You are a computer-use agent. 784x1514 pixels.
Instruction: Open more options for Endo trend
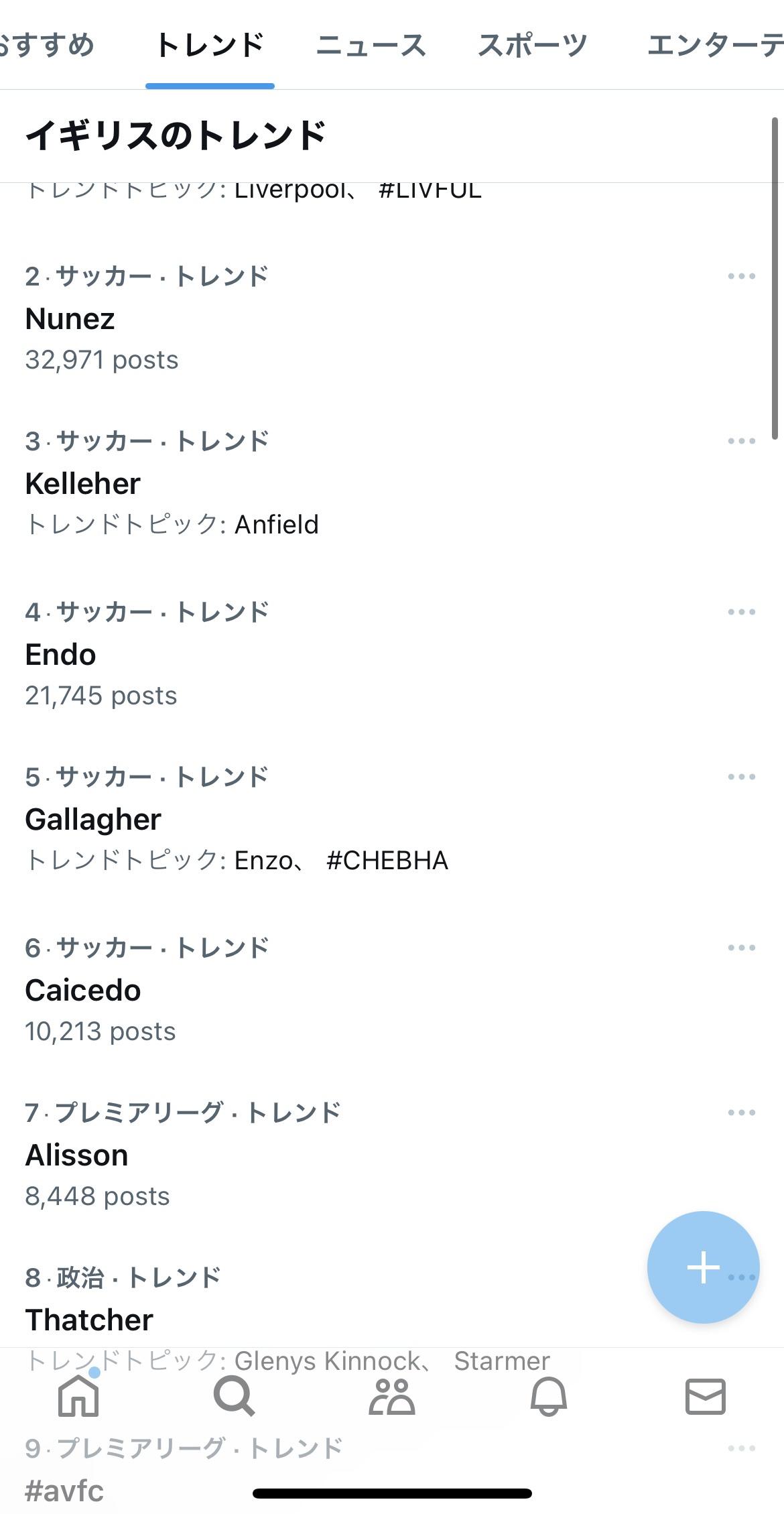tap(741, 612)
